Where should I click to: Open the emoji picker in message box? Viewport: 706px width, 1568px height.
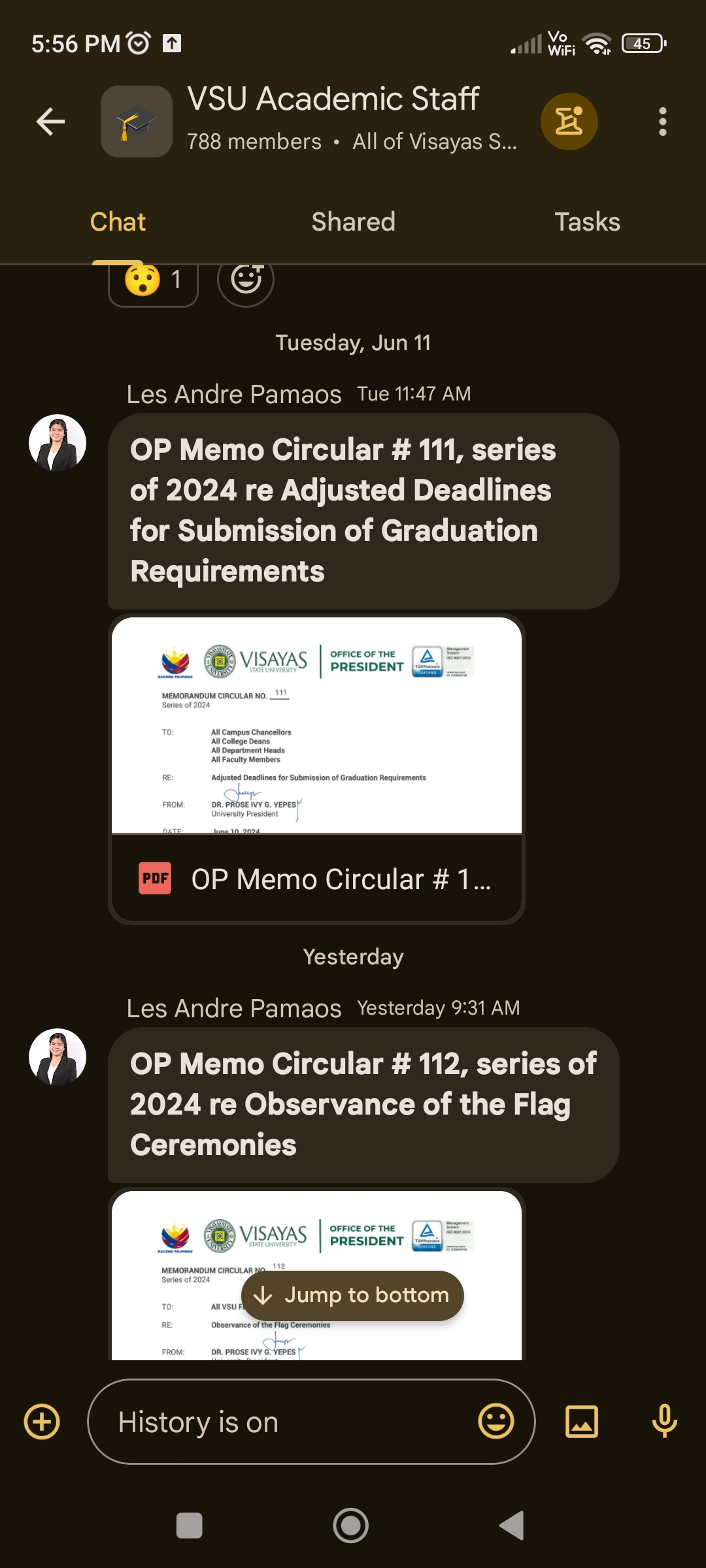pyautogui.click(x=496, y=1422)
